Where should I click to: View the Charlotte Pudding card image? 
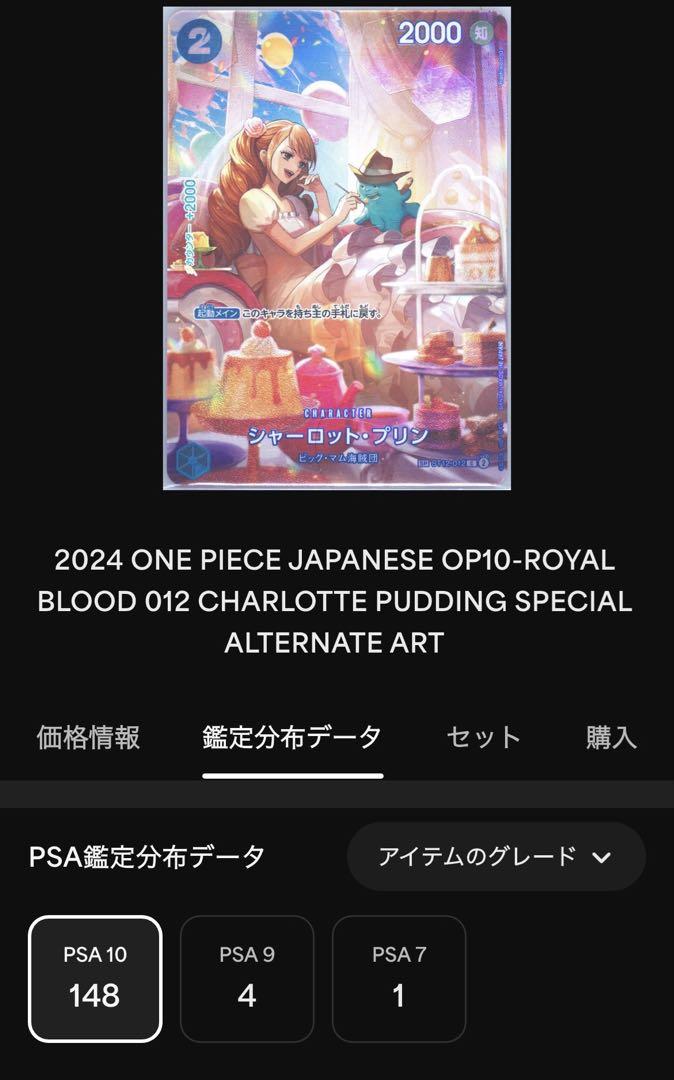coord(337,248)
